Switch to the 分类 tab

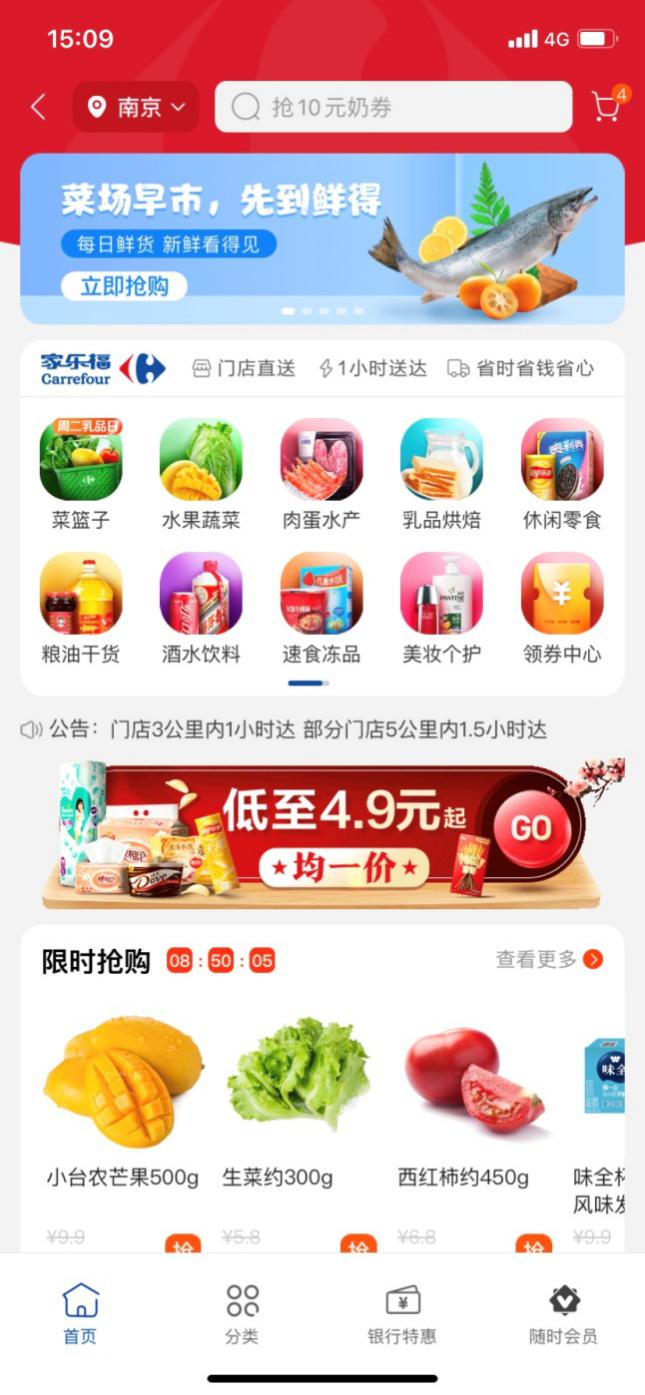click(x=242, y=1314)
